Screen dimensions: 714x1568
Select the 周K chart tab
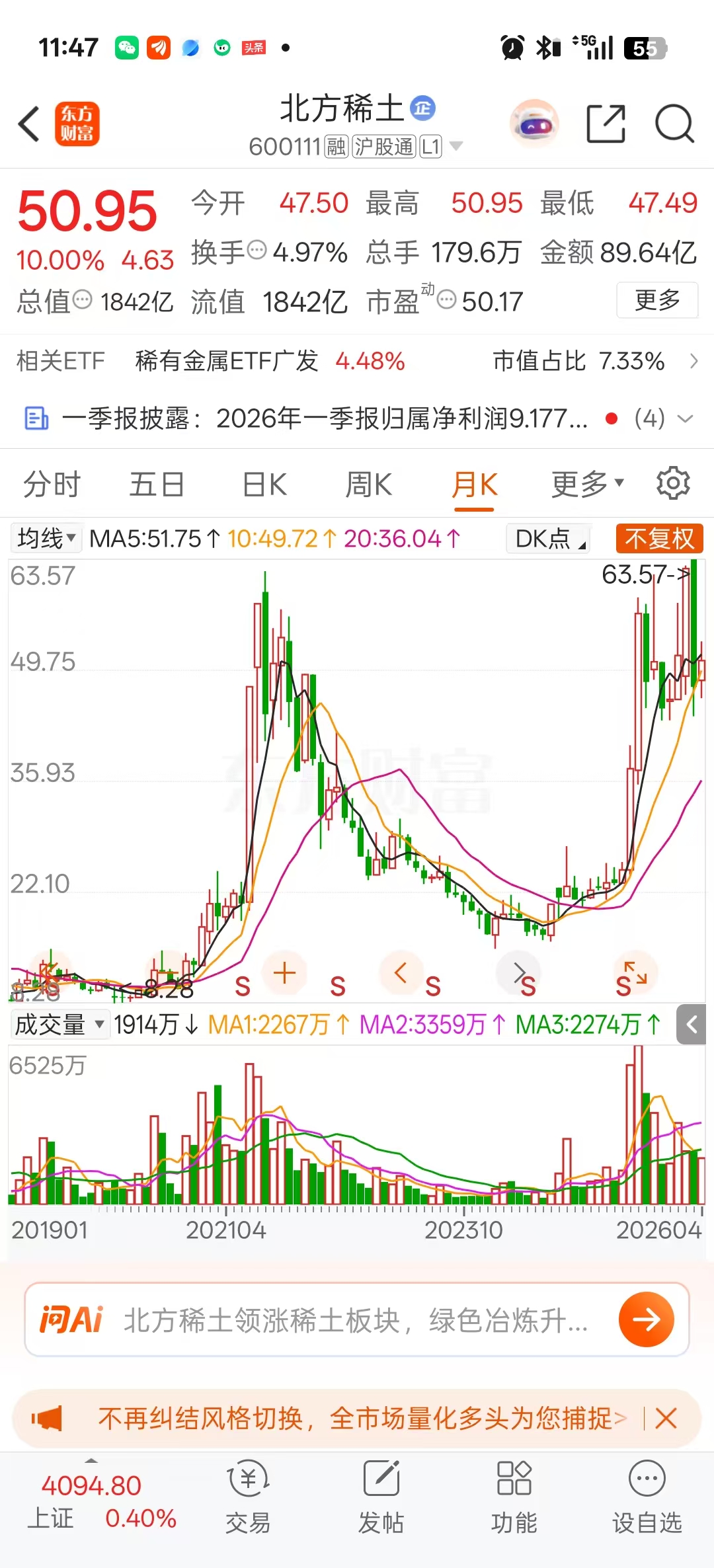tap(369, 485)
